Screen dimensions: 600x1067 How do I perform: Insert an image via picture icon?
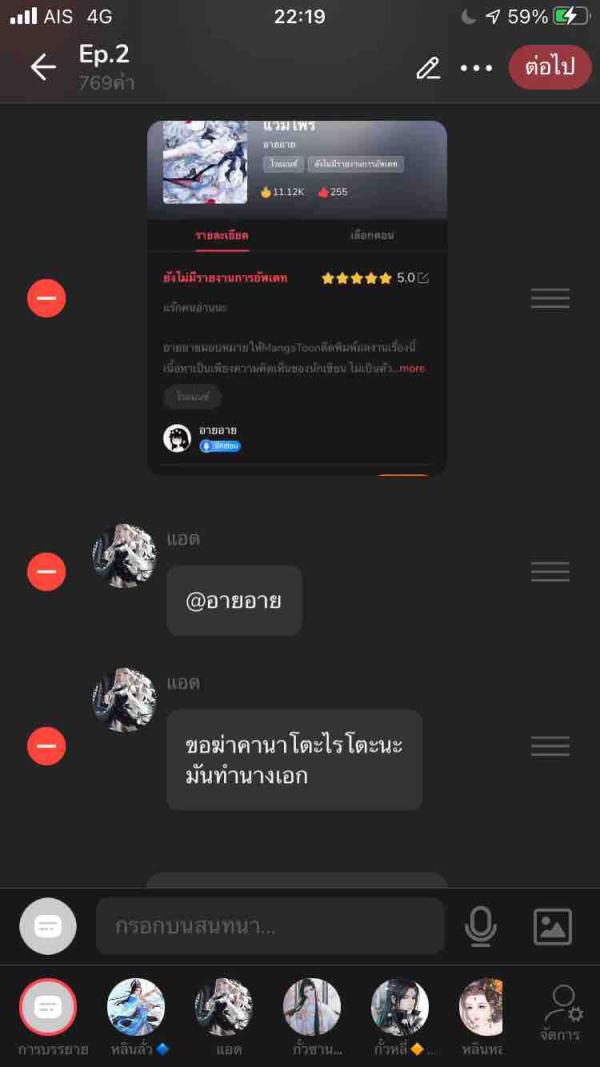tap(552, 927)
